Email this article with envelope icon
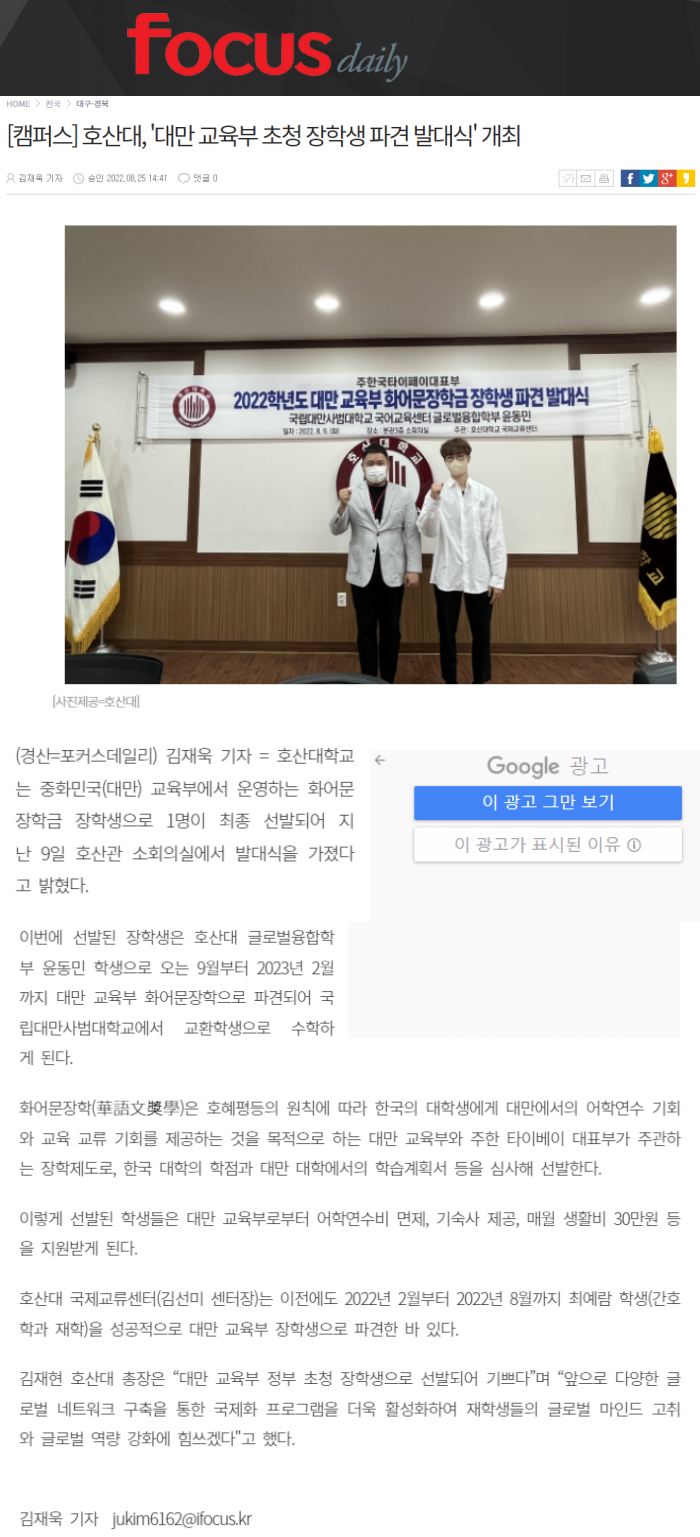700x1537 pixels. click(586, 178)
